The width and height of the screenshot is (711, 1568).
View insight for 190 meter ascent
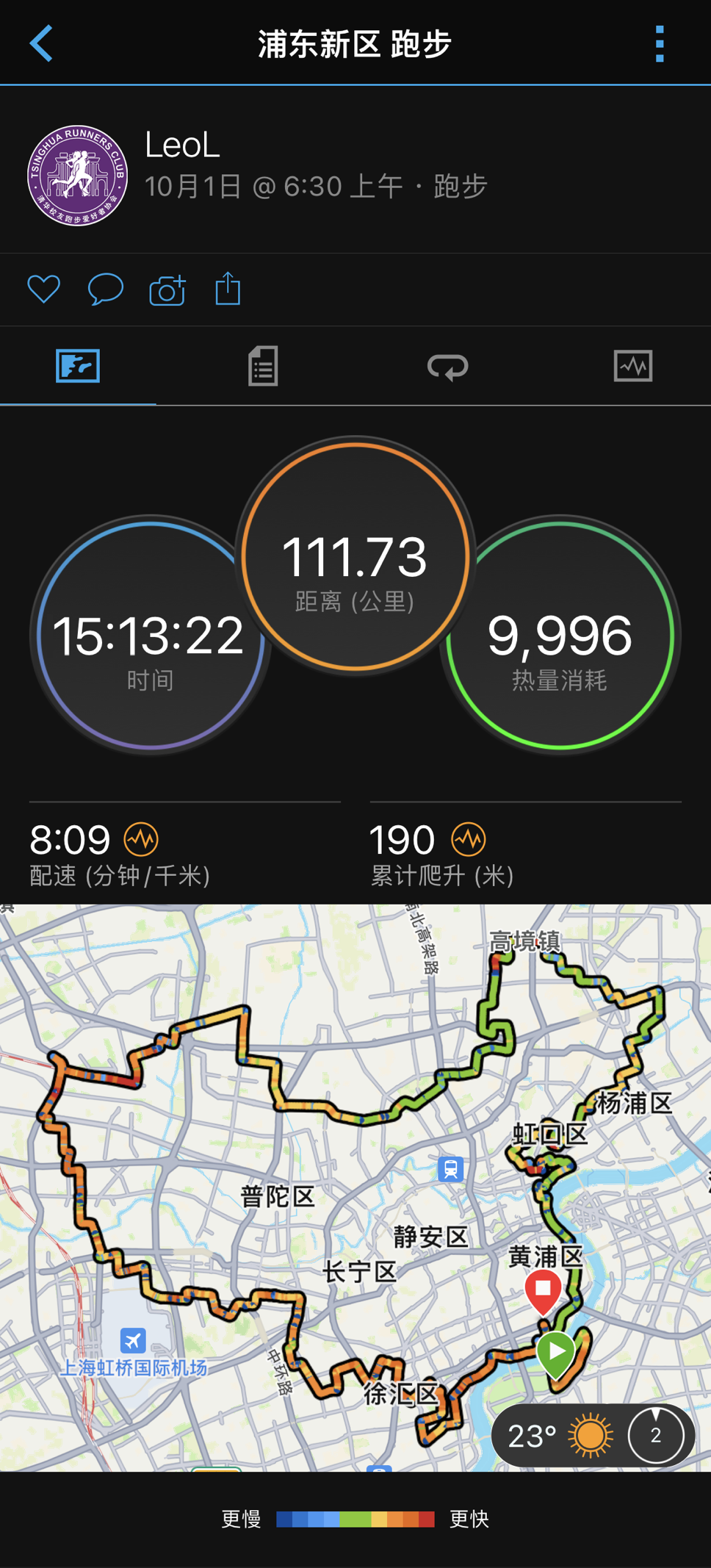point(469,839)
